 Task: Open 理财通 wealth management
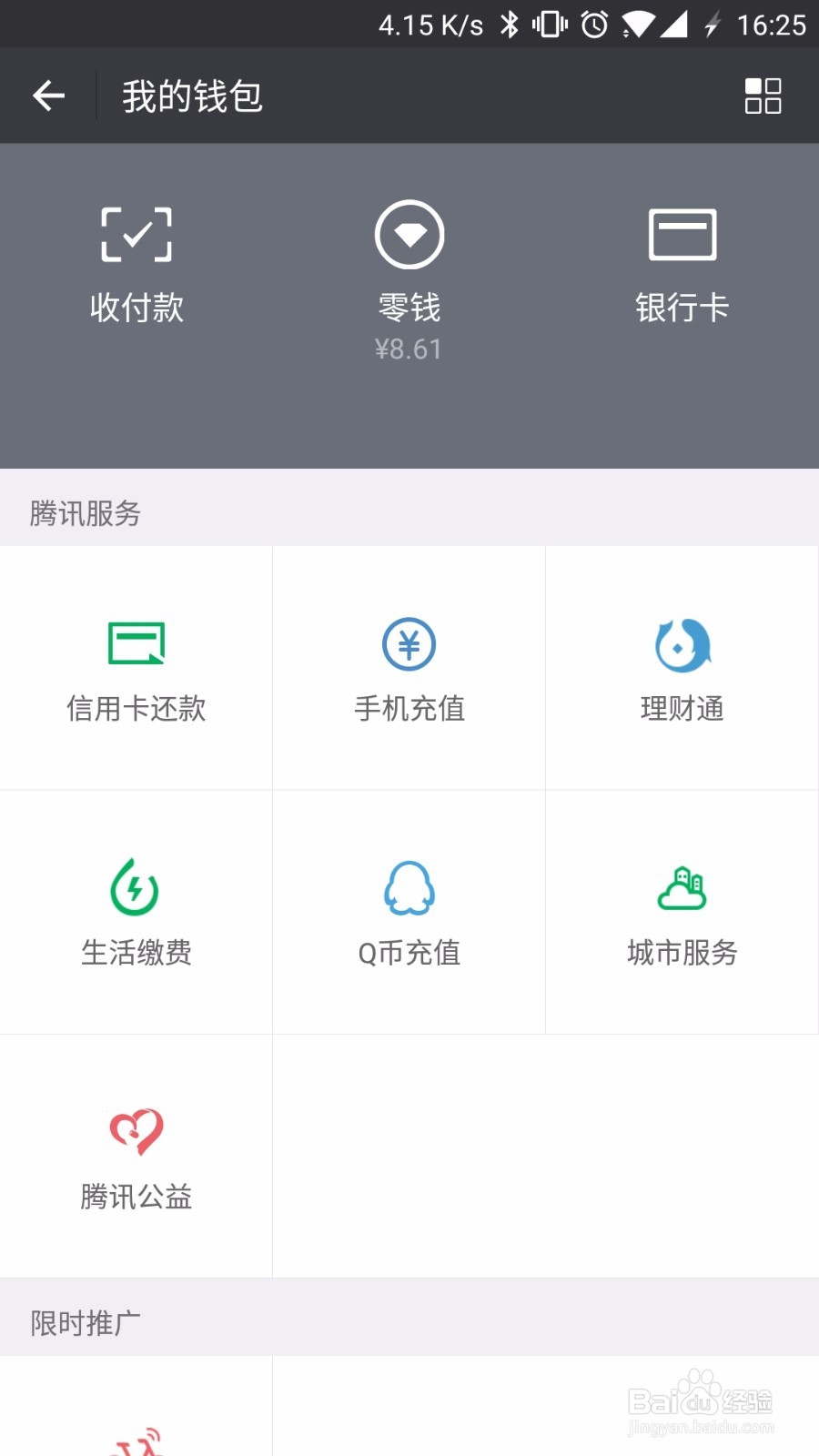[682, 667]
